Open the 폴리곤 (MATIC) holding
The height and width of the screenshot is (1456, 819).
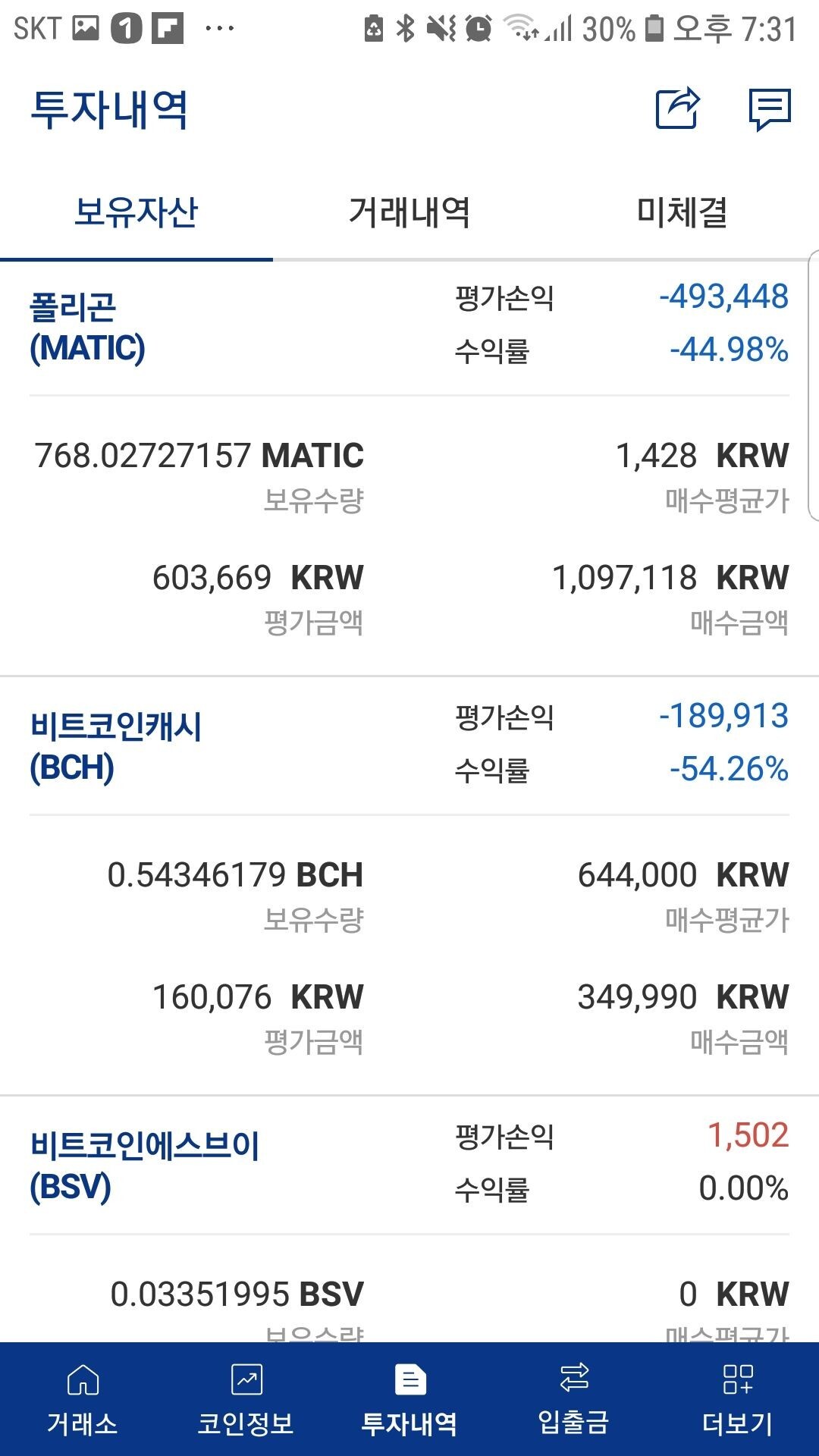tap(88, 328)
